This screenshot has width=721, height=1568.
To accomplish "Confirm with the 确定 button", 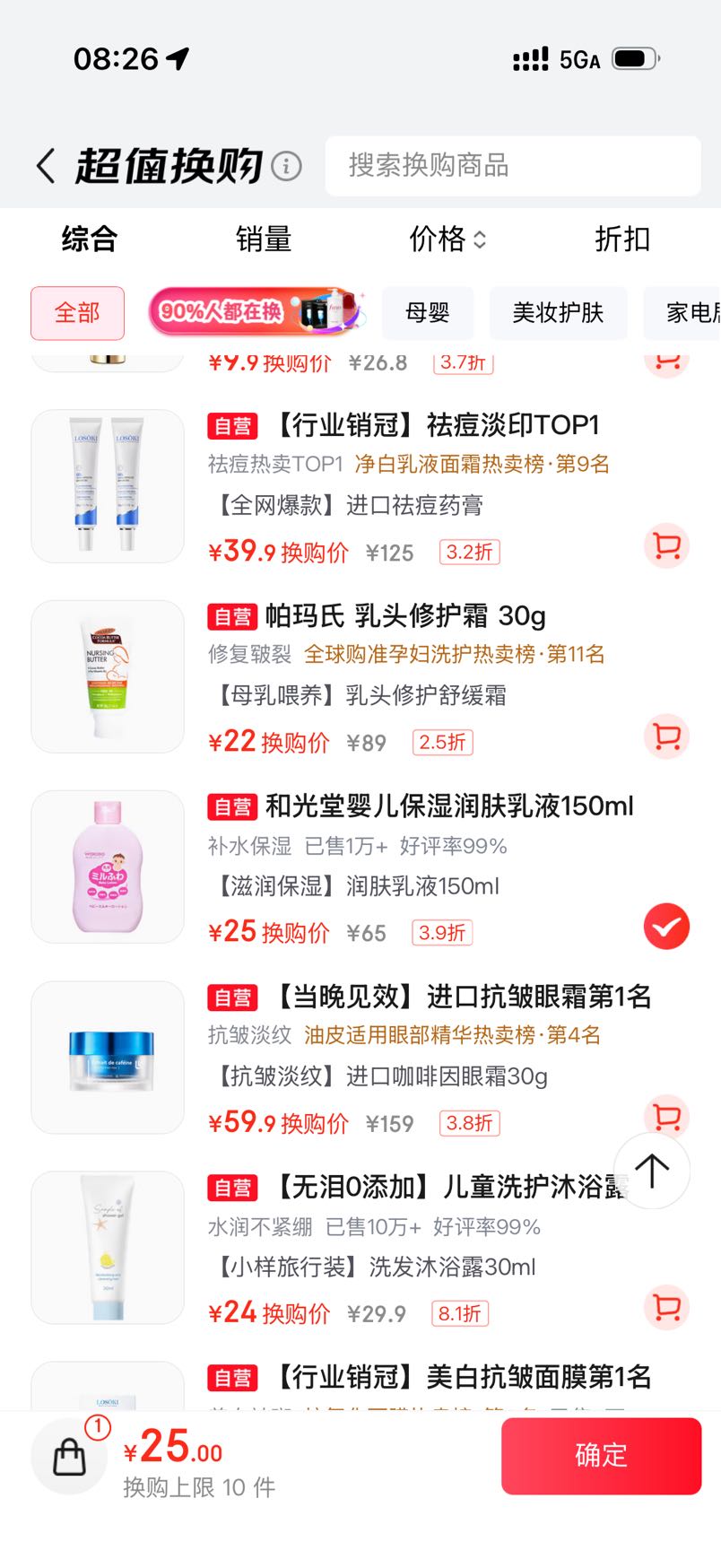I will tap(601, 1456).
